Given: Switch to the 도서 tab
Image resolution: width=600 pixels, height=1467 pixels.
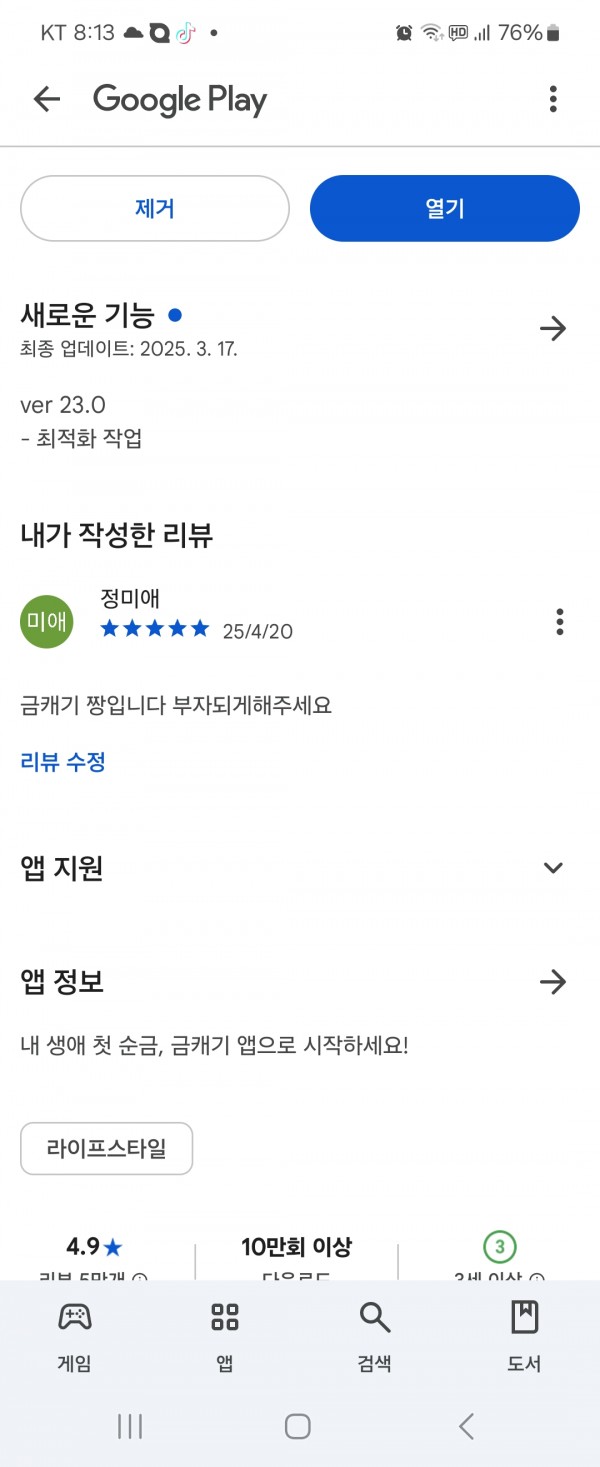Looking at the screenshot, I should [524, 1335].
